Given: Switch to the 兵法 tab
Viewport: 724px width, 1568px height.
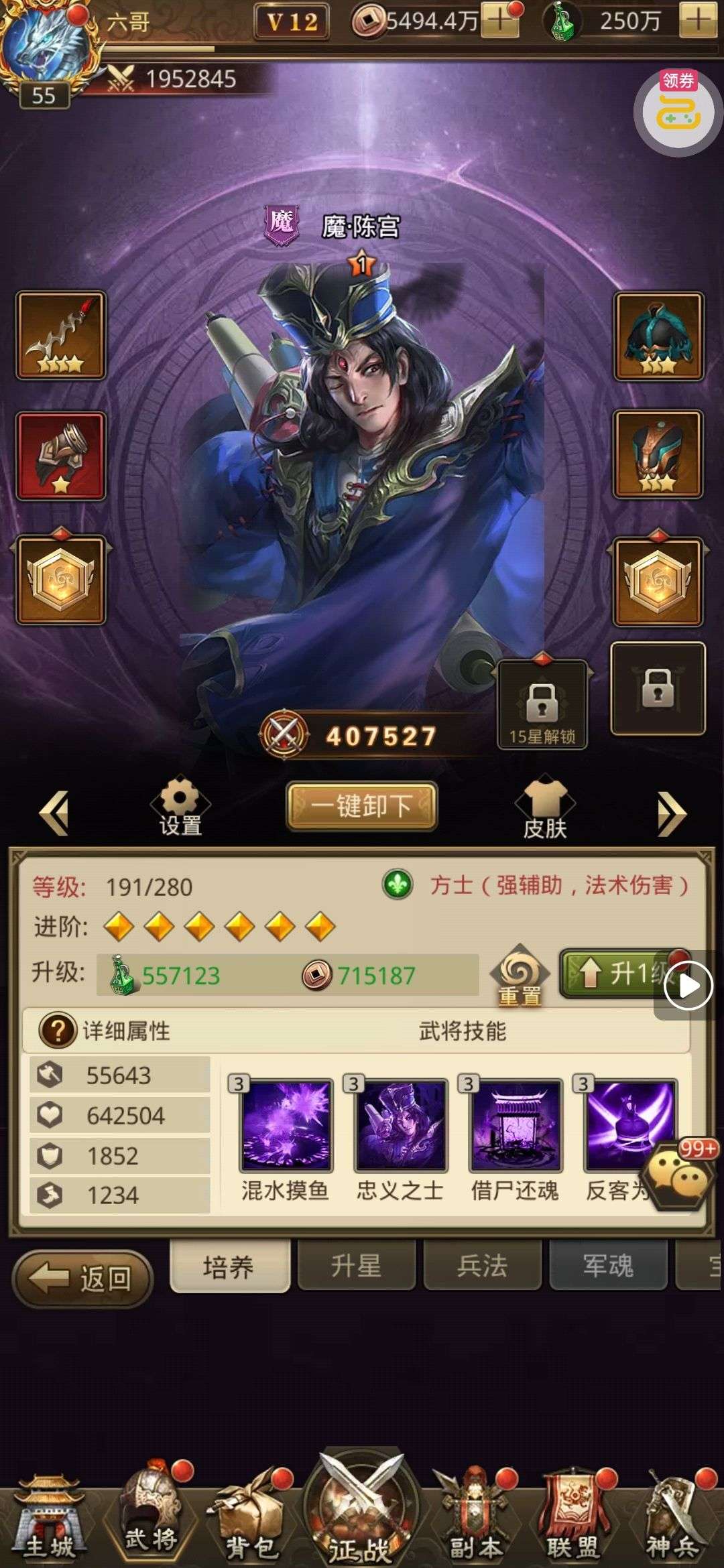Looking at the screenshot, I should 482,1266.
